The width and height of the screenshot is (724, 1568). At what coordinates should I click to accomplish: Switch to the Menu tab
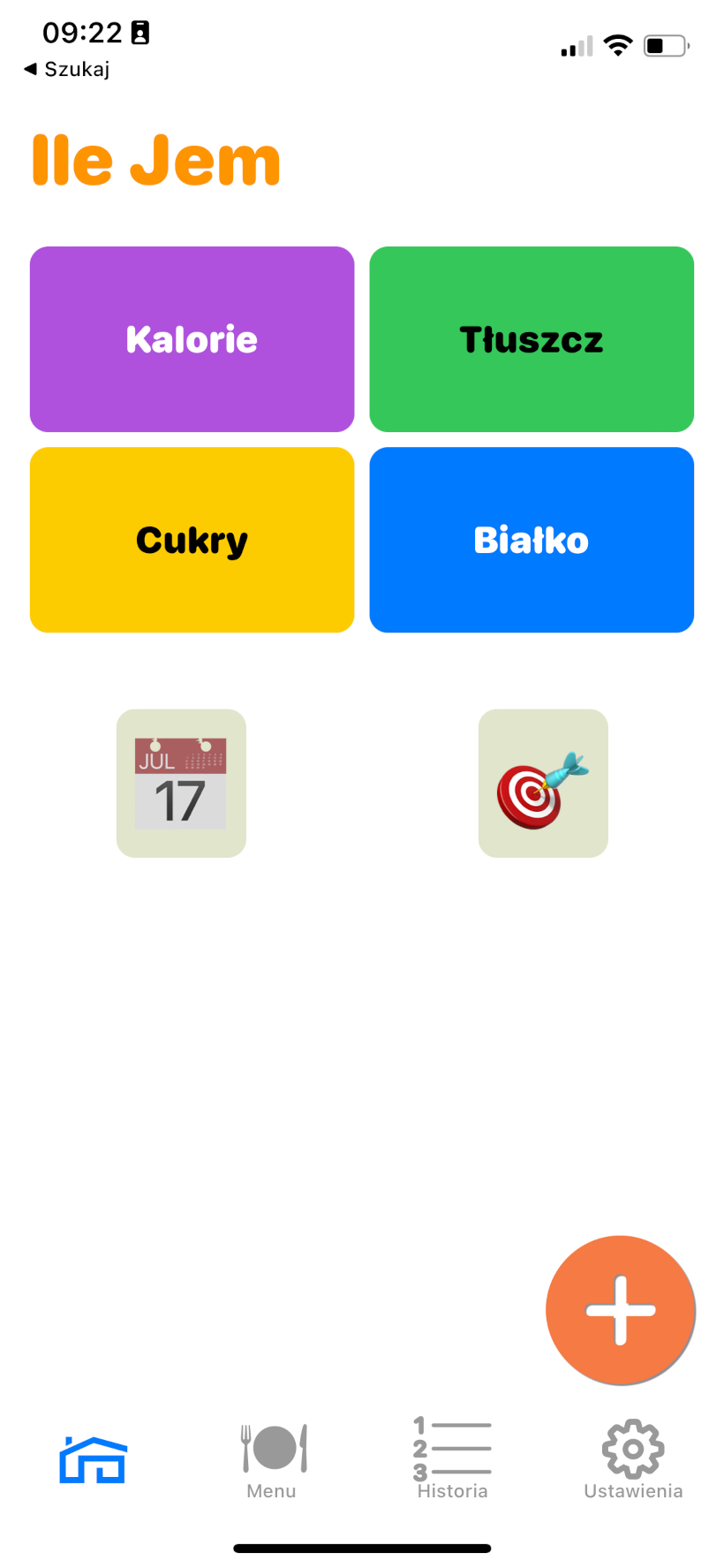[x=272, y=1460]
